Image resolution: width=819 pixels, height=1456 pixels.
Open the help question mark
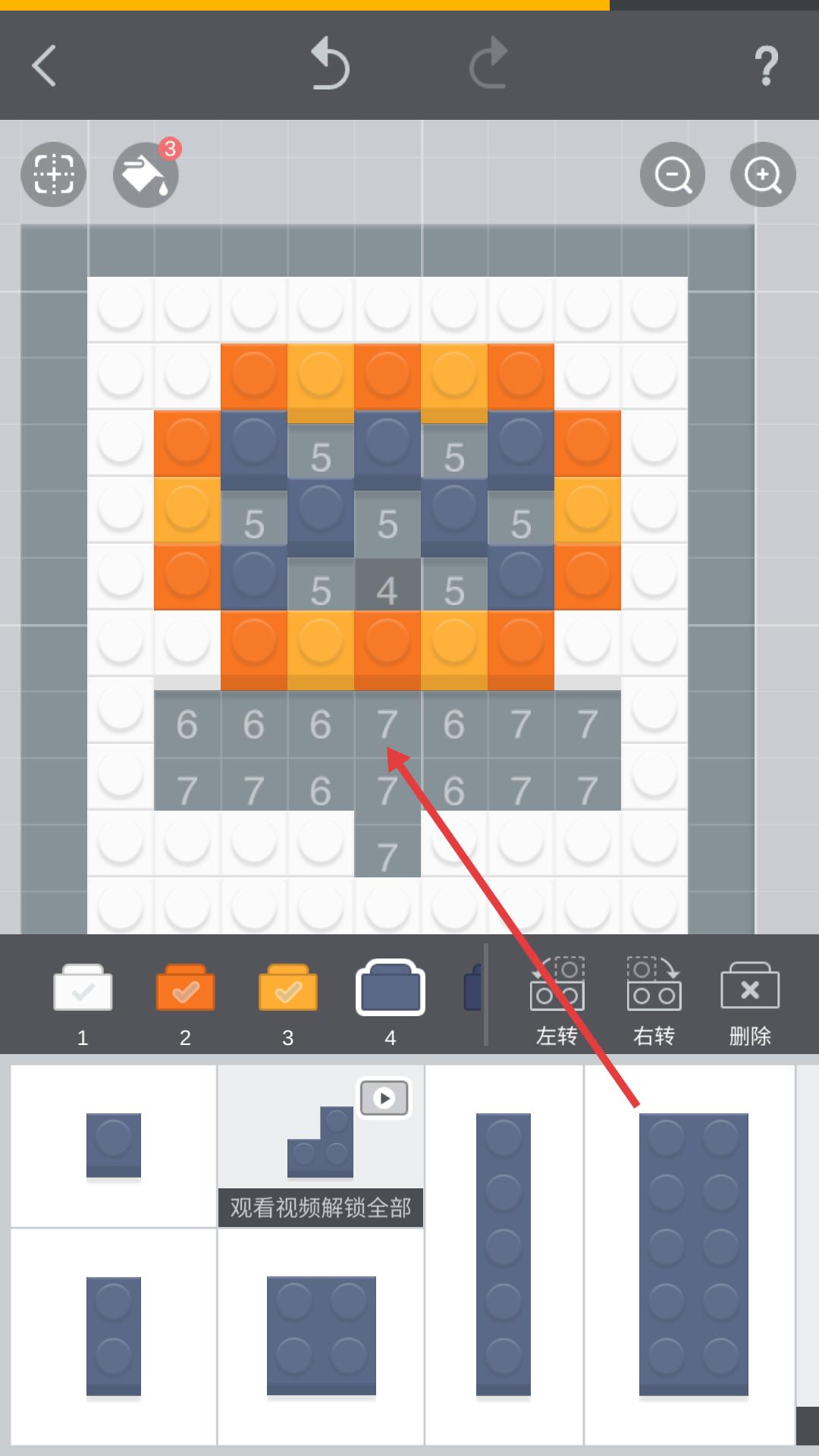coord(766,66)
